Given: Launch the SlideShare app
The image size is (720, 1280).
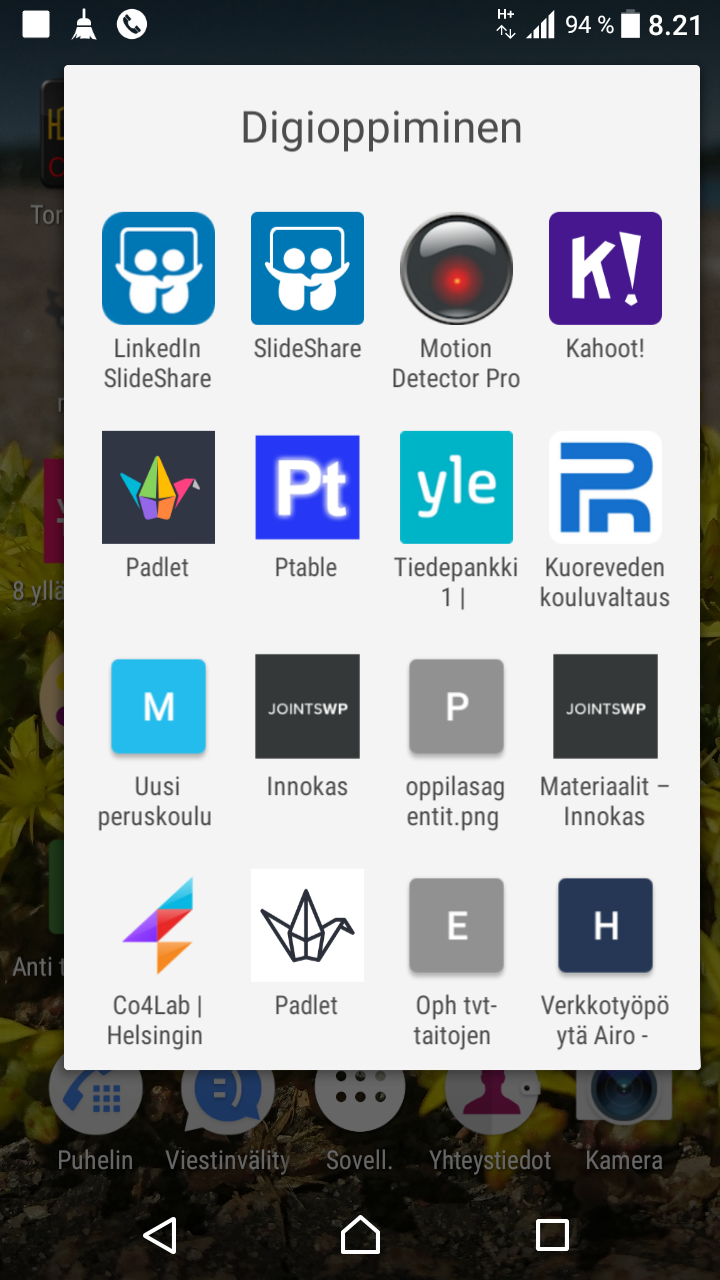Looking at the screenshot, I should (307, 269).
